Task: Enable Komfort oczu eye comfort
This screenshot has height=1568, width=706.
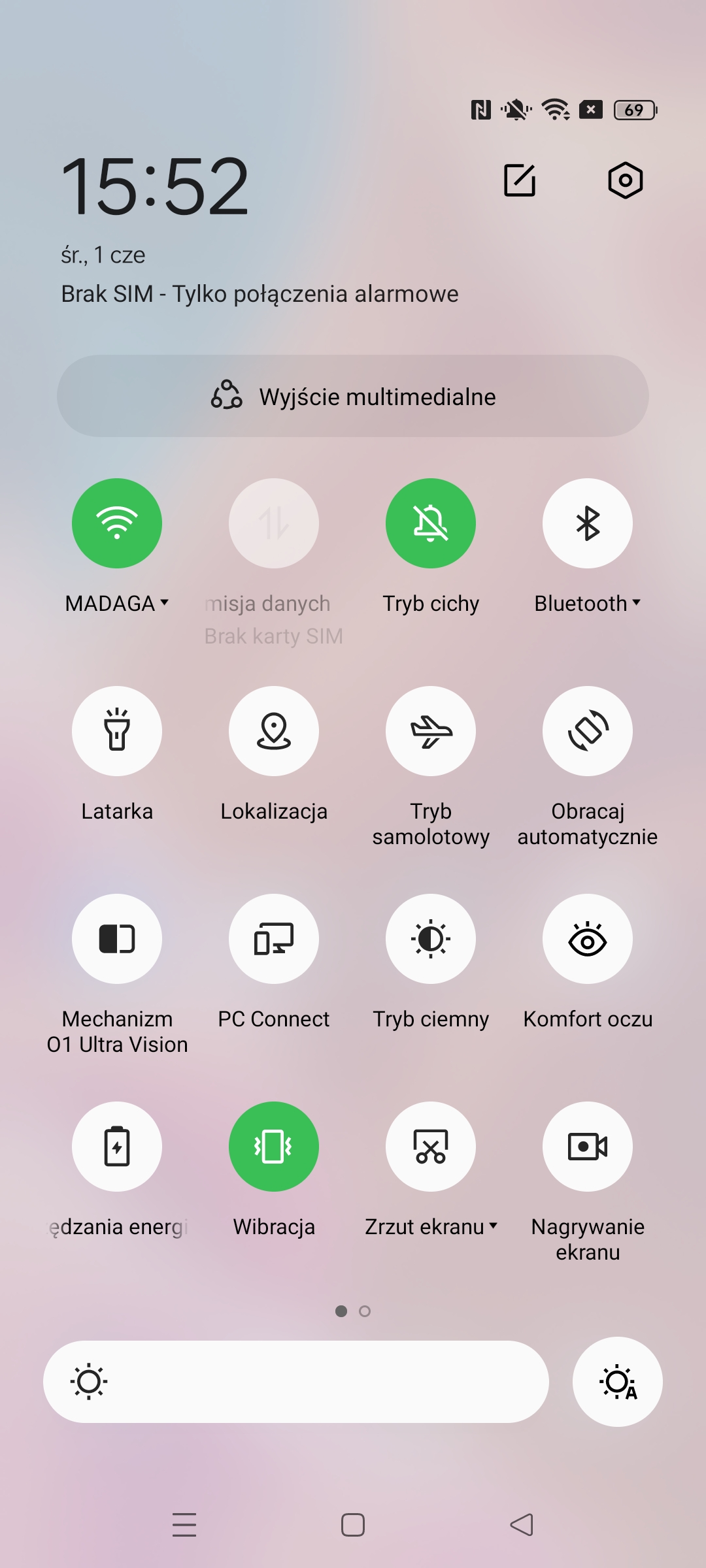Action: pyautogui.click(x=588, y=939)
